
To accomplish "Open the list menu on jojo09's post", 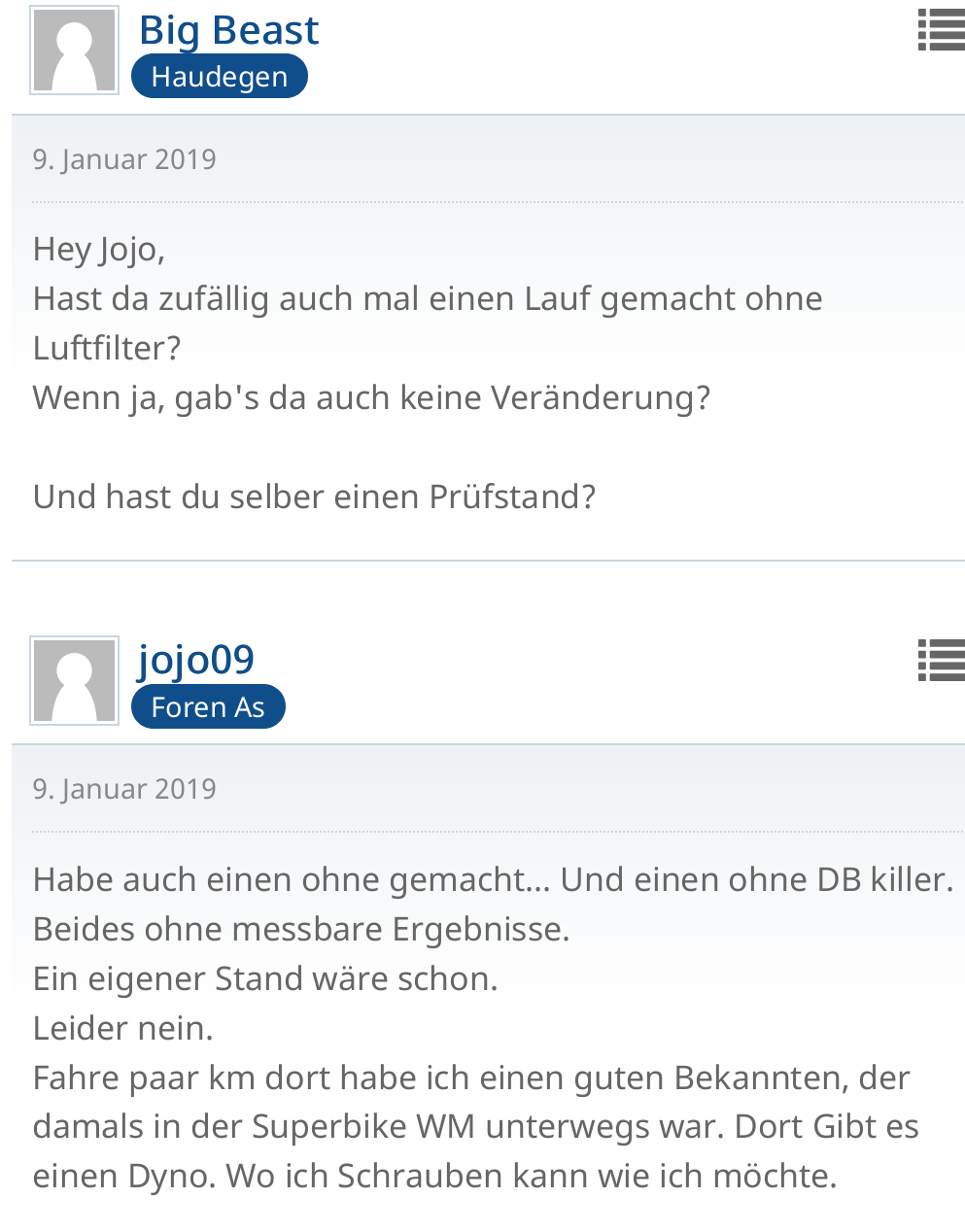I will 941,660.
